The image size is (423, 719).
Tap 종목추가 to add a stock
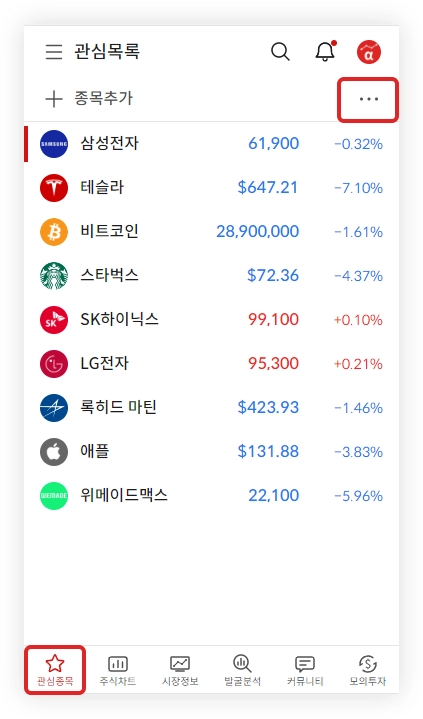pos(89,99)
